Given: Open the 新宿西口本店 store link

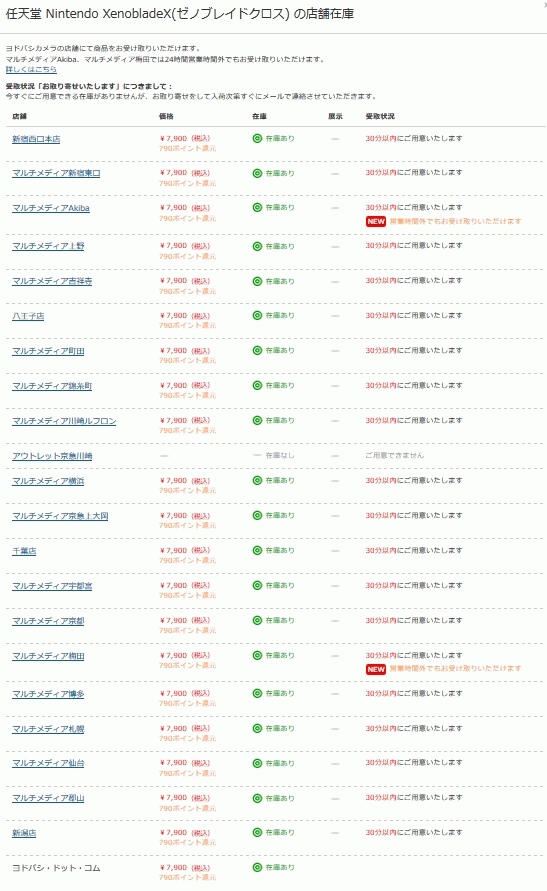Looking at the screenshot, I should point(36,139).
